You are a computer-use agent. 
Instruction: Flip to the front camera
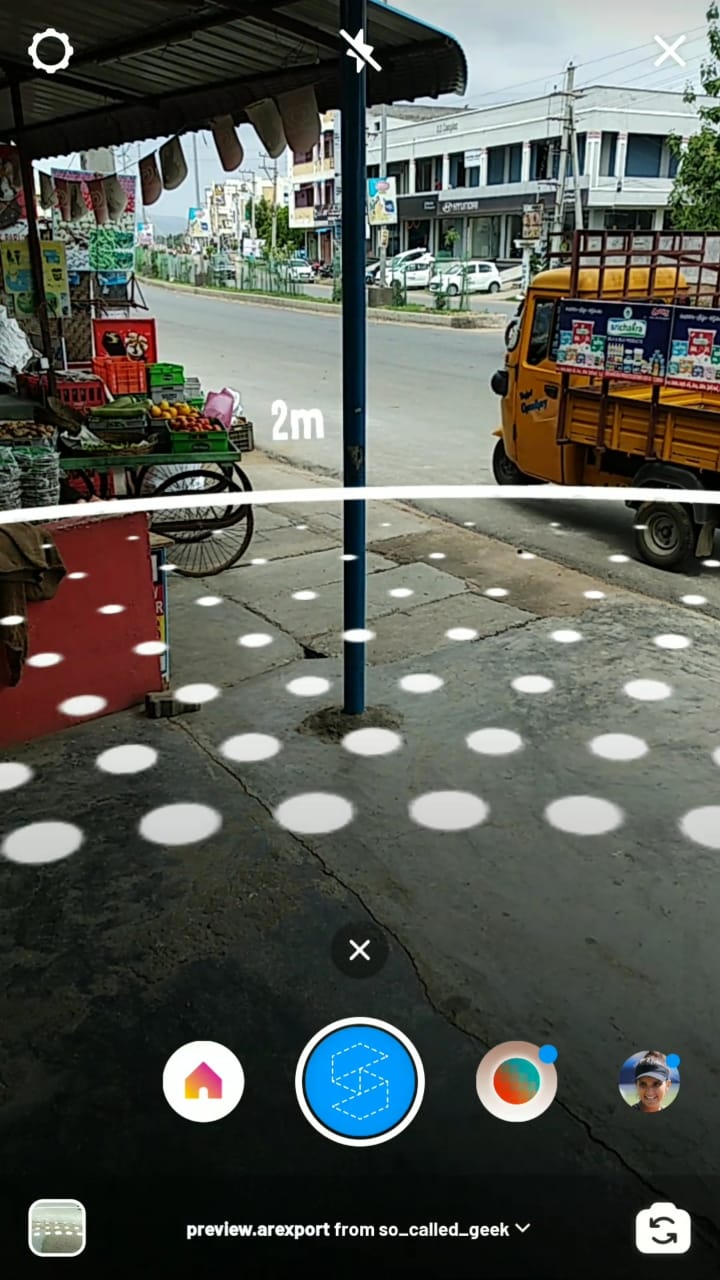(663, 1228)
